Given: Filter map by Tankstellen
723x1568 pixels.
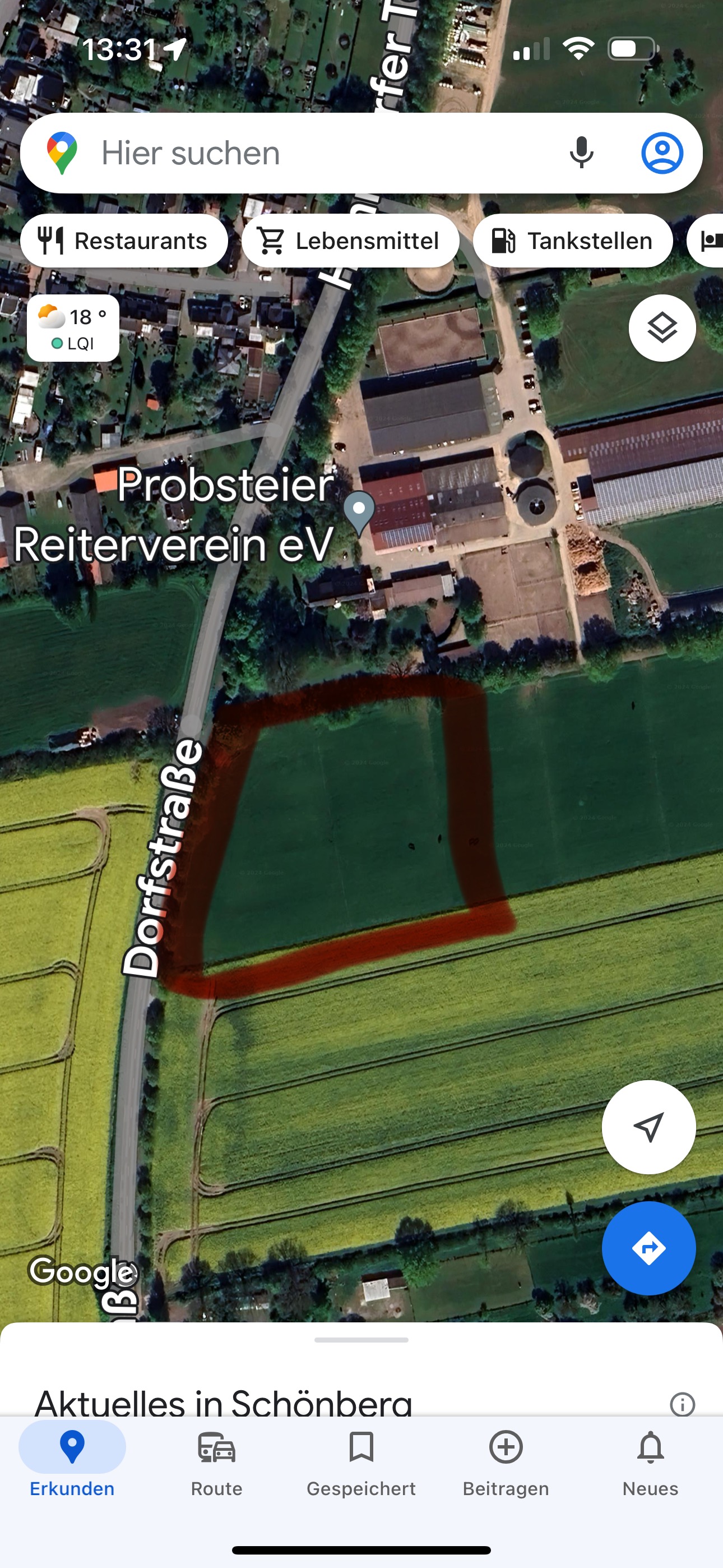Looking at the screenshot, I should 573,241.
